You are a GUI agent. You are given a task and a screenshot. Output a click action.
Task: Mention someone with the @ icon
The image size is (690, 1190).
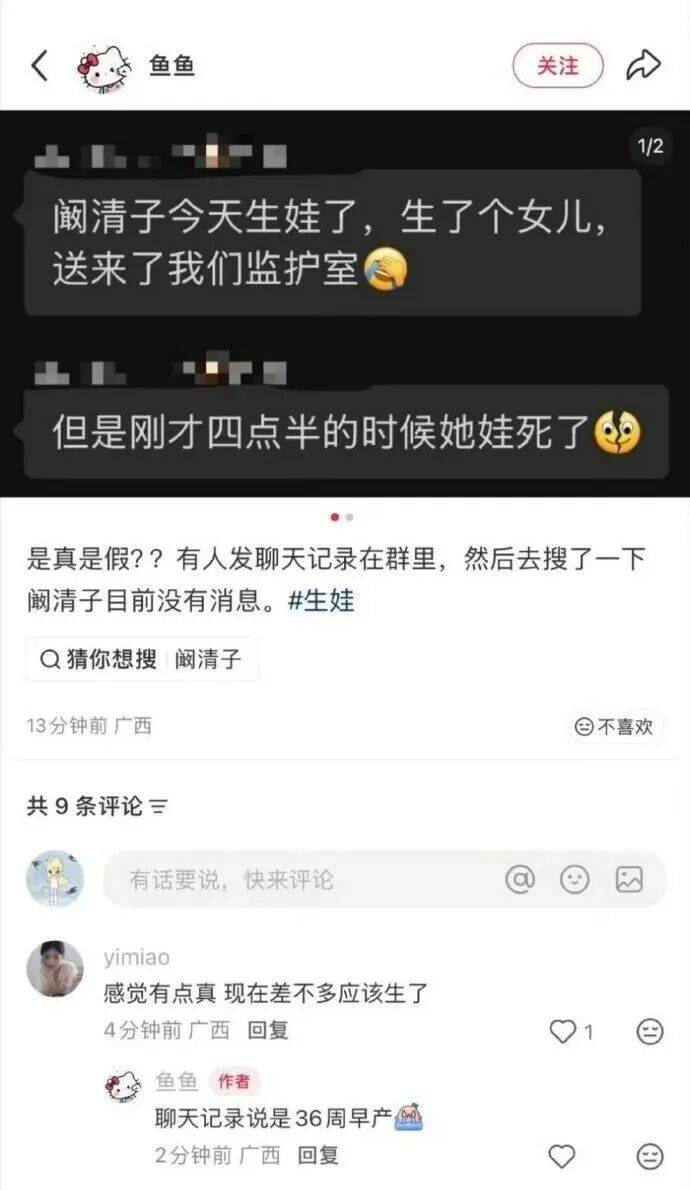[519, 880]
